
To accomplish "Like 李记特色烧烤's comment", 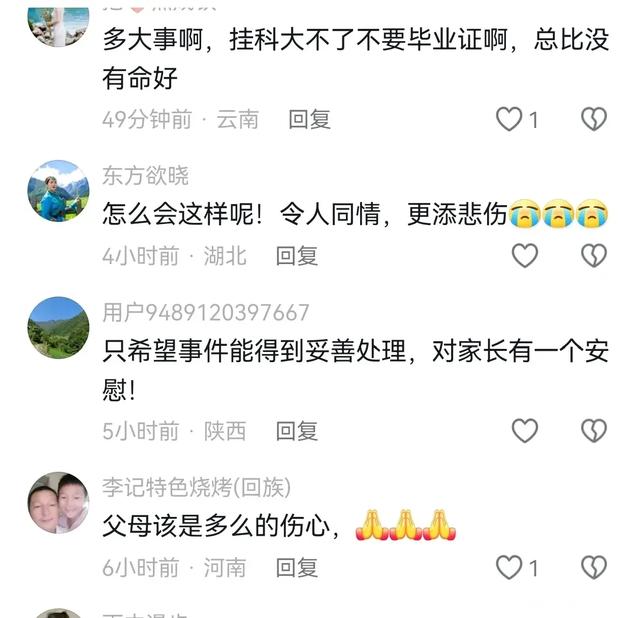I will pyautogui.click(x=511, y=567).
